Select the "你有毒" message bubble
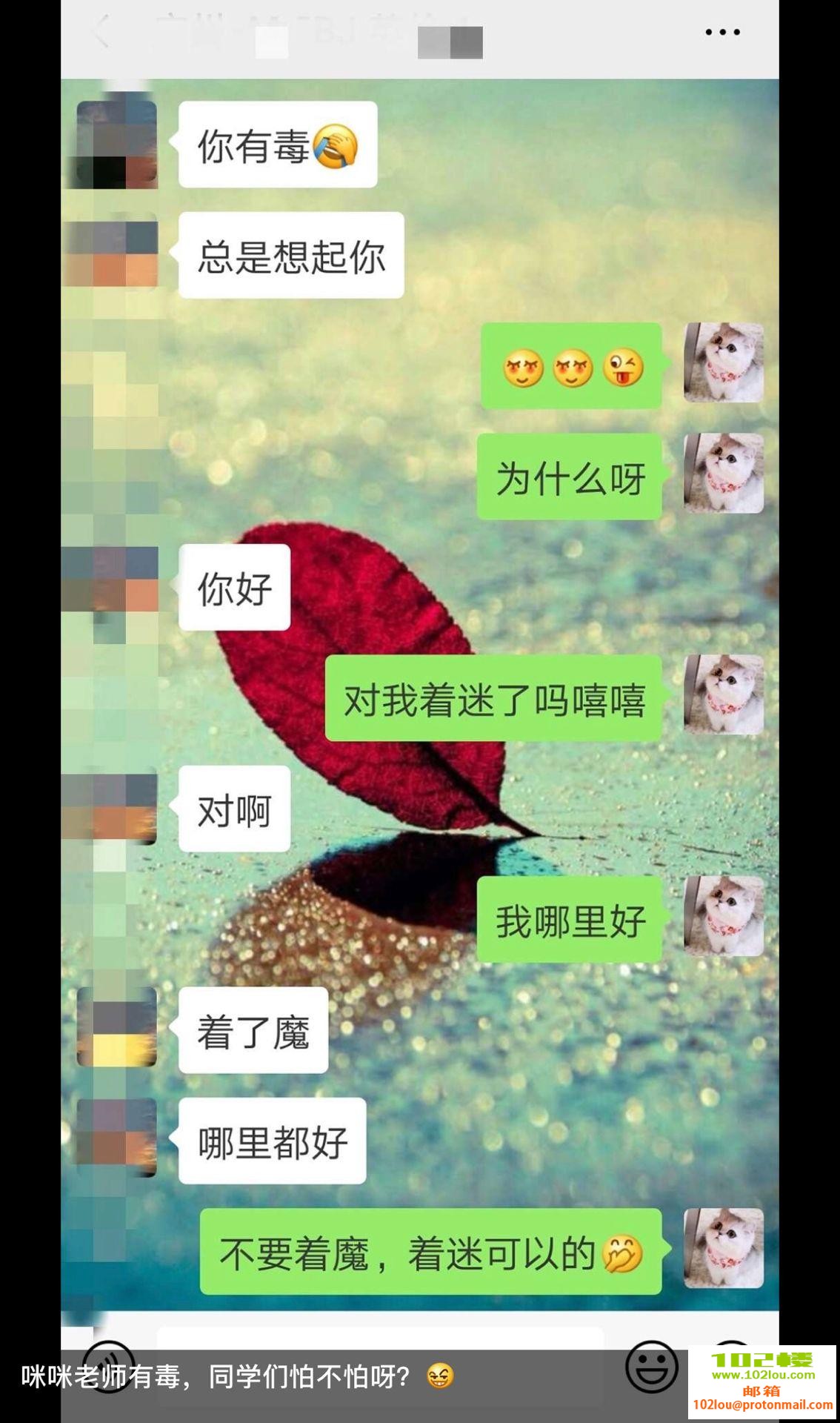840x1423 pixels. pos(276,145)
